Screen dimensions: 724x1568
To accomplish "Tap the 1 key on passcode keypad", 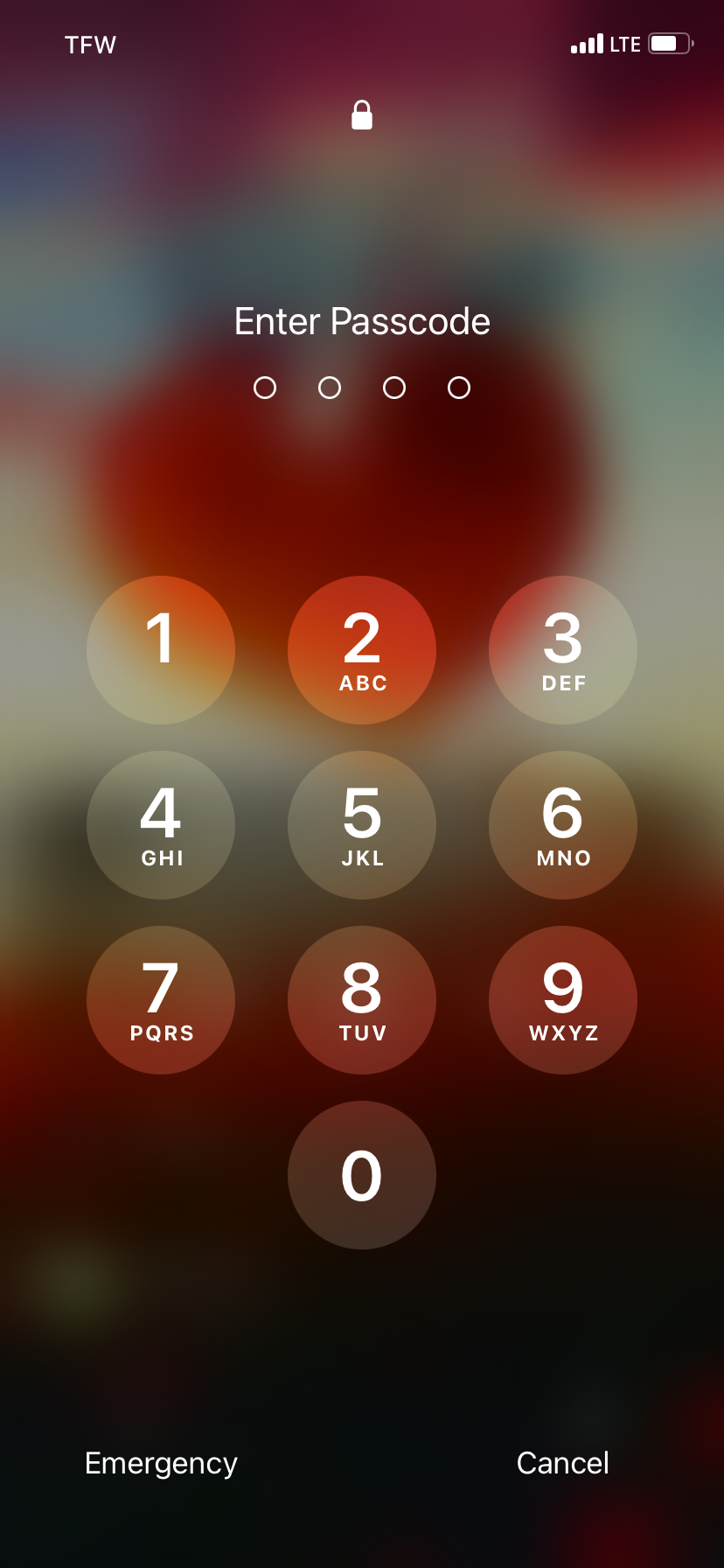I will pyautogui.click(x=161, y=650).
